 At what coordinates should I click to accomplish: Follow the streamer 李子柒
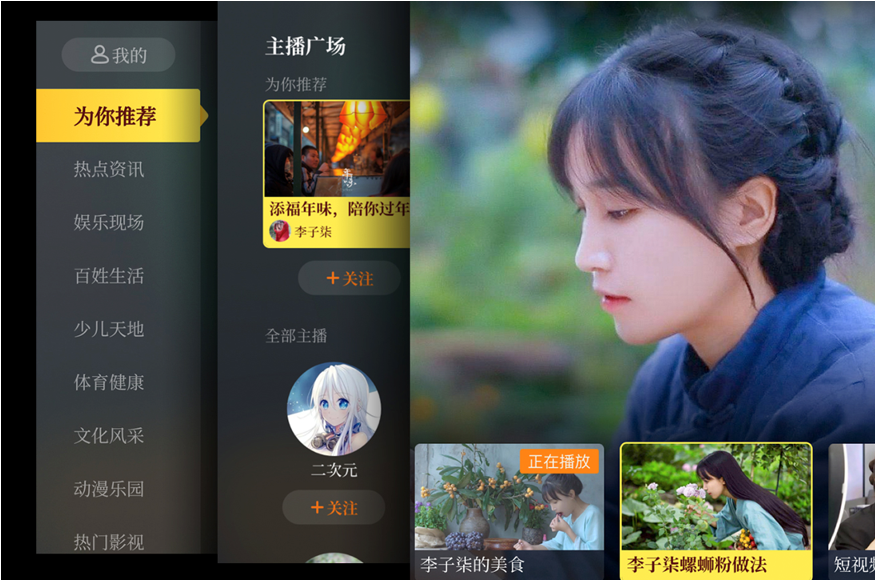coord(349,278)
